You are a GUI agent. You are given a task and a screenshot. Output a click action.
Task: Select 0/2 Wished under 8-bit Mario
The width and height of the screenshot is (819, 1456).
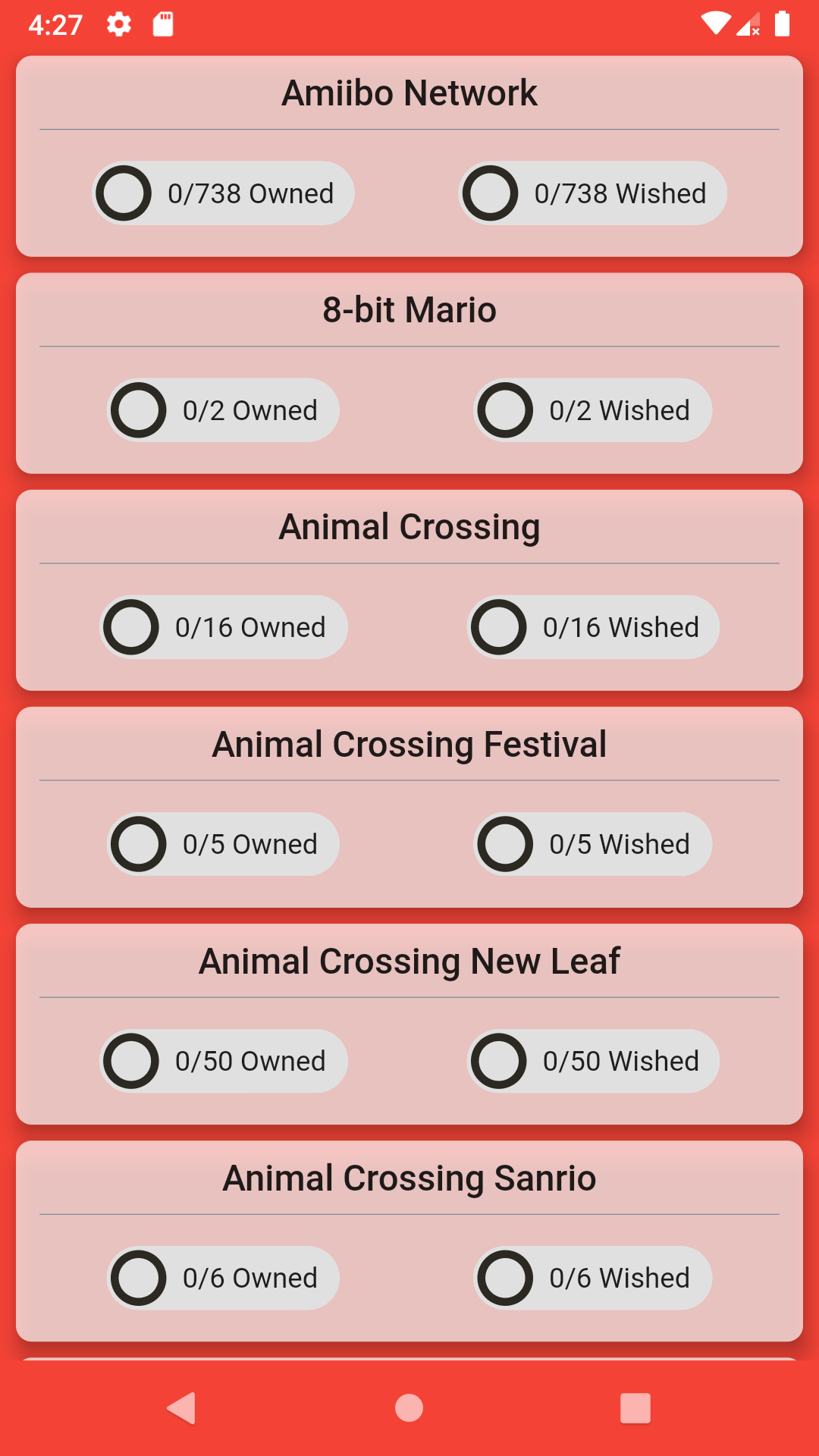tap(593, 410)
